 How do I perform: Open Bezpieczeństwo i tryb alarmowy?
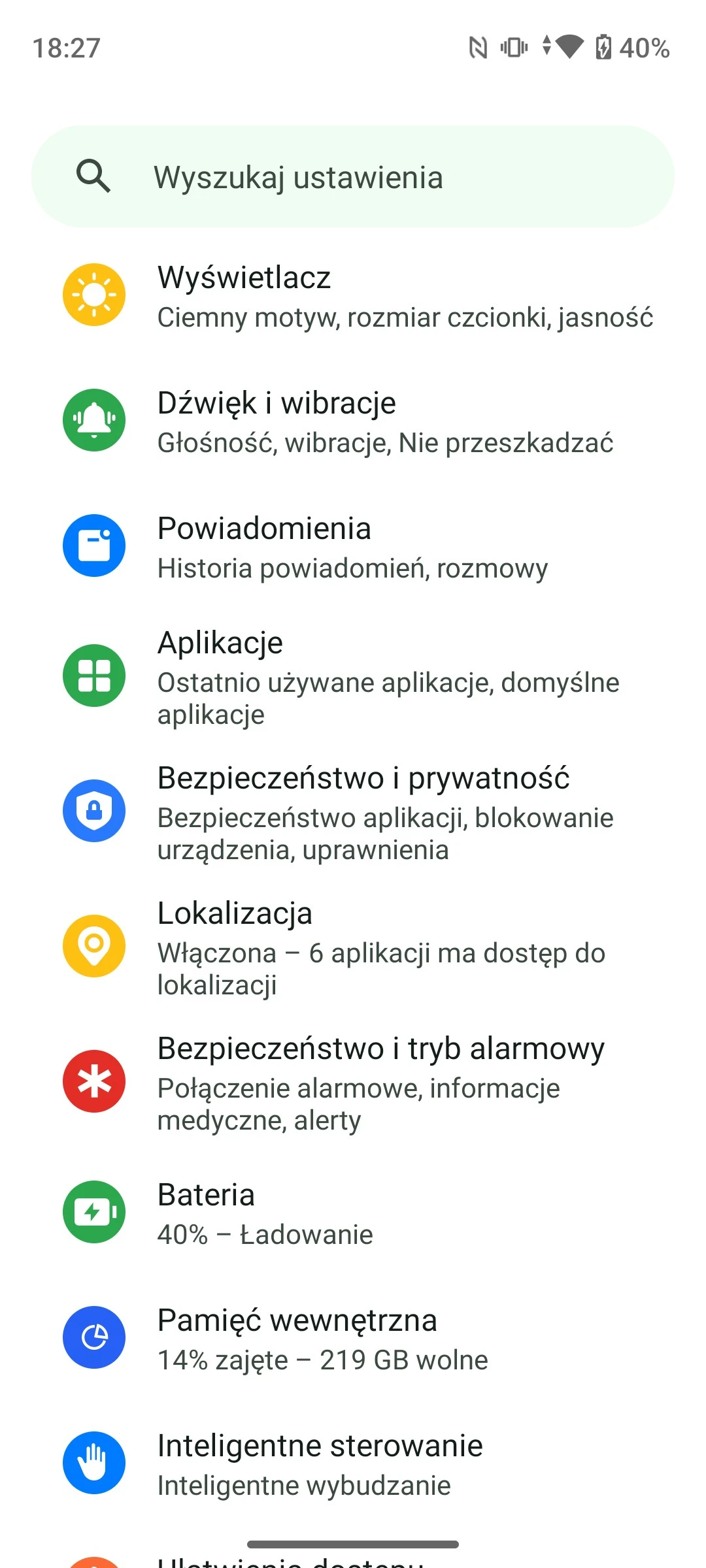pos(353,1083)
